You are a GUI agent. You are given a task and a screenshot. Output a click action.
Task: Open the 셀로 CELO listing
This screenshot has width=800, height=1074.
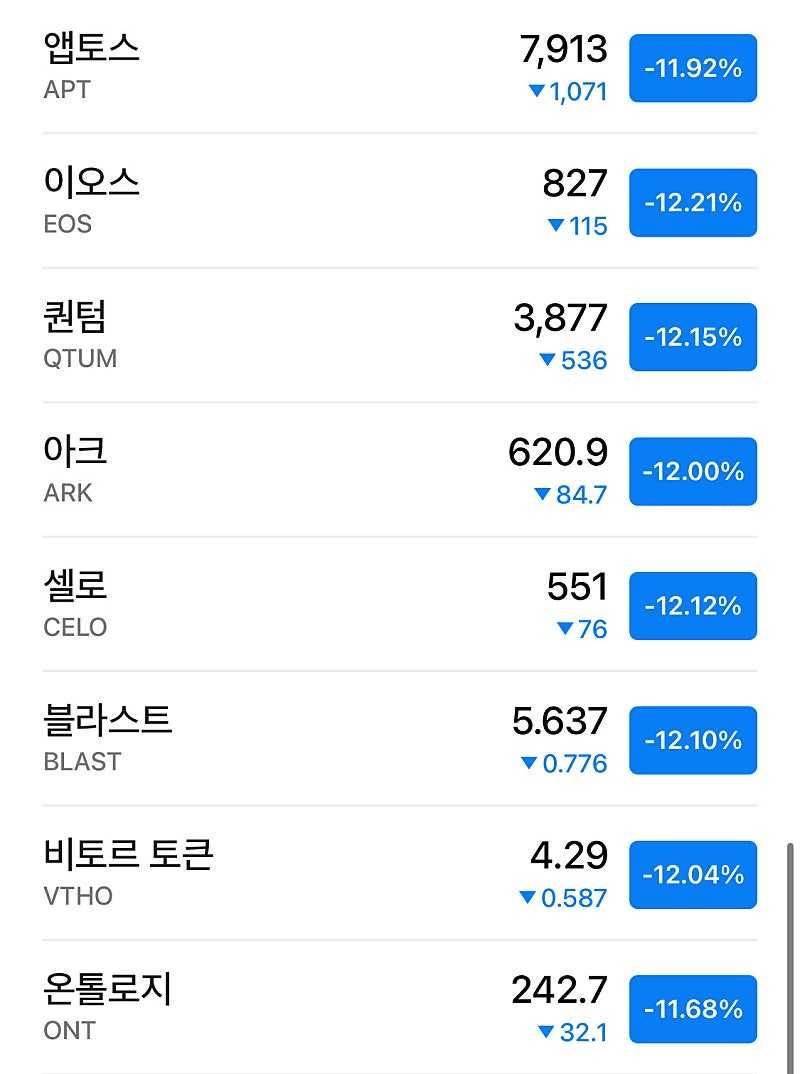[300, 605]
